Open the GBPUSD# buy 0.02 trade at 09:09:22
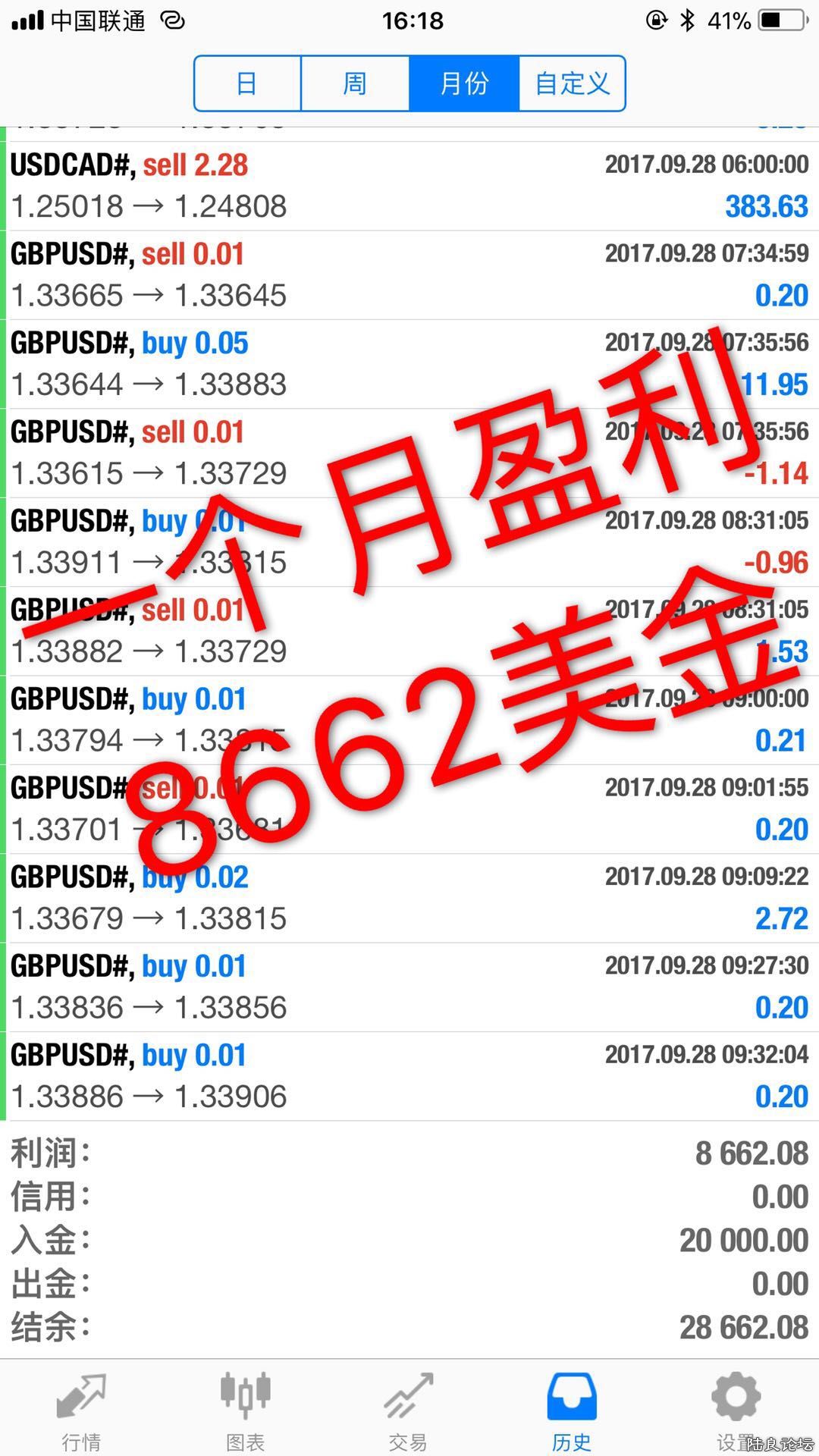The height and width of the screenshot is (1456, 819). 409,898
